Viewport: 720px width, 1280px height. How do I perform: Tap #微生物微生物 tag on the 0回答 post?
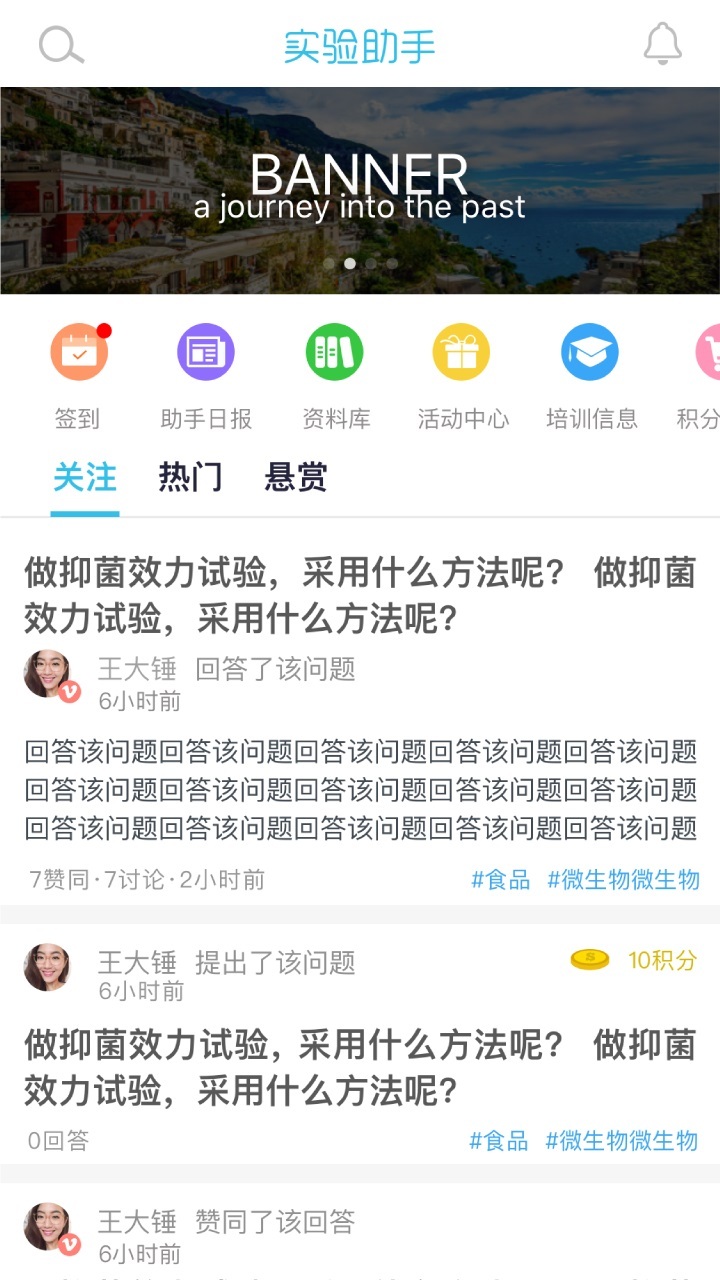coord(621,1140)
